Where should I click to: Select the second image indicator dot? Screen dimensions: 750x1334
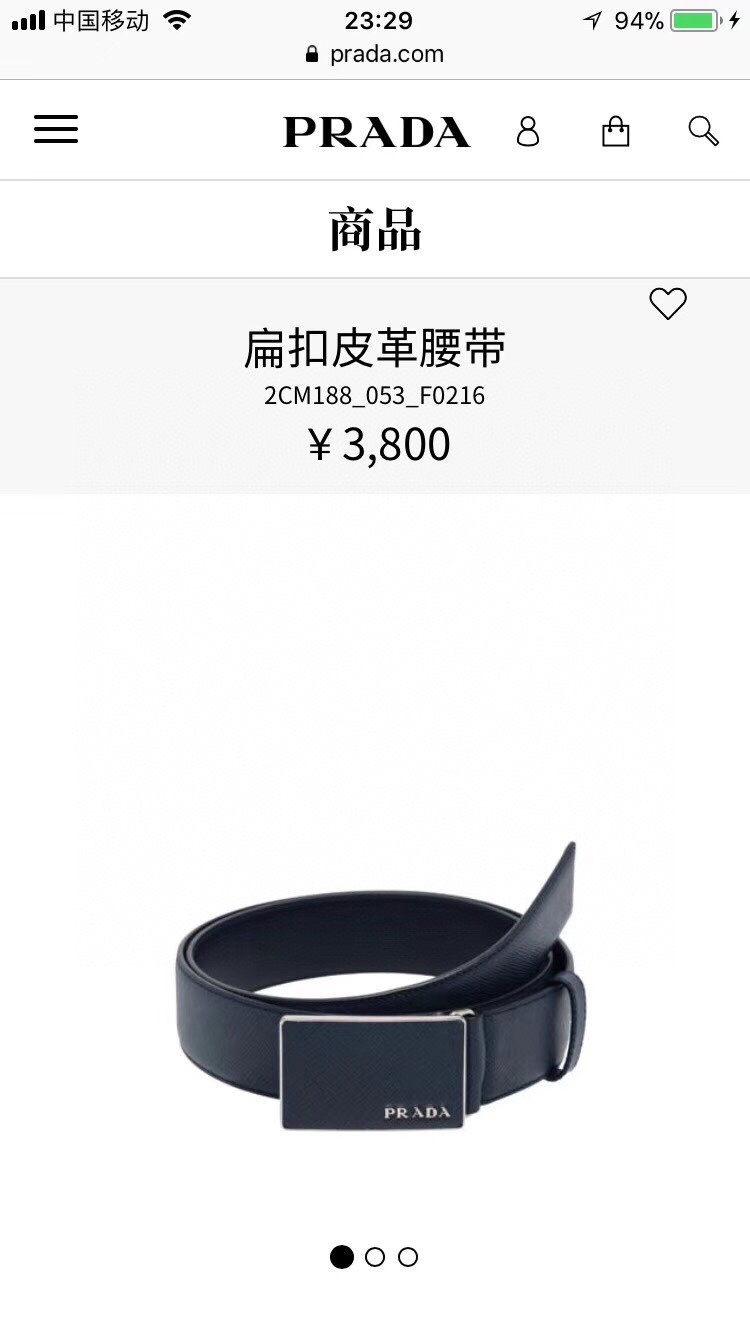point(375,1257)
